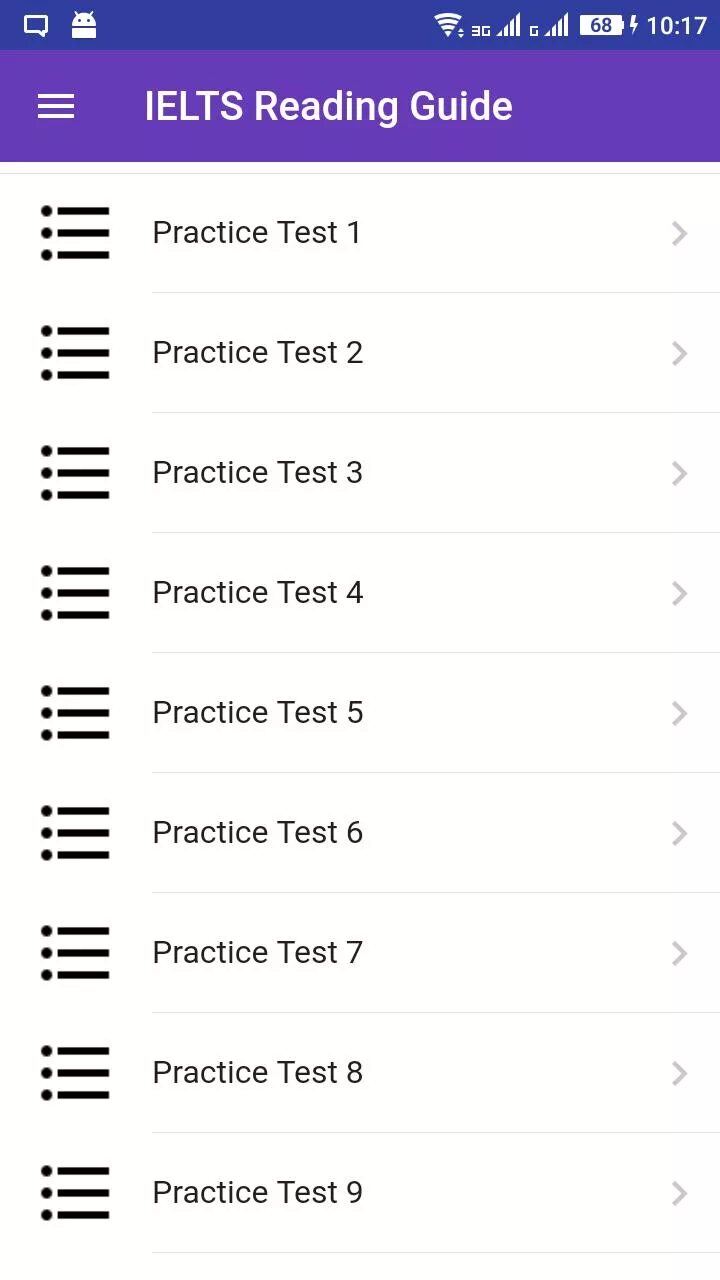Select Practice Test 2
This screenshot has height=1280, width=720.
point(360,353)
